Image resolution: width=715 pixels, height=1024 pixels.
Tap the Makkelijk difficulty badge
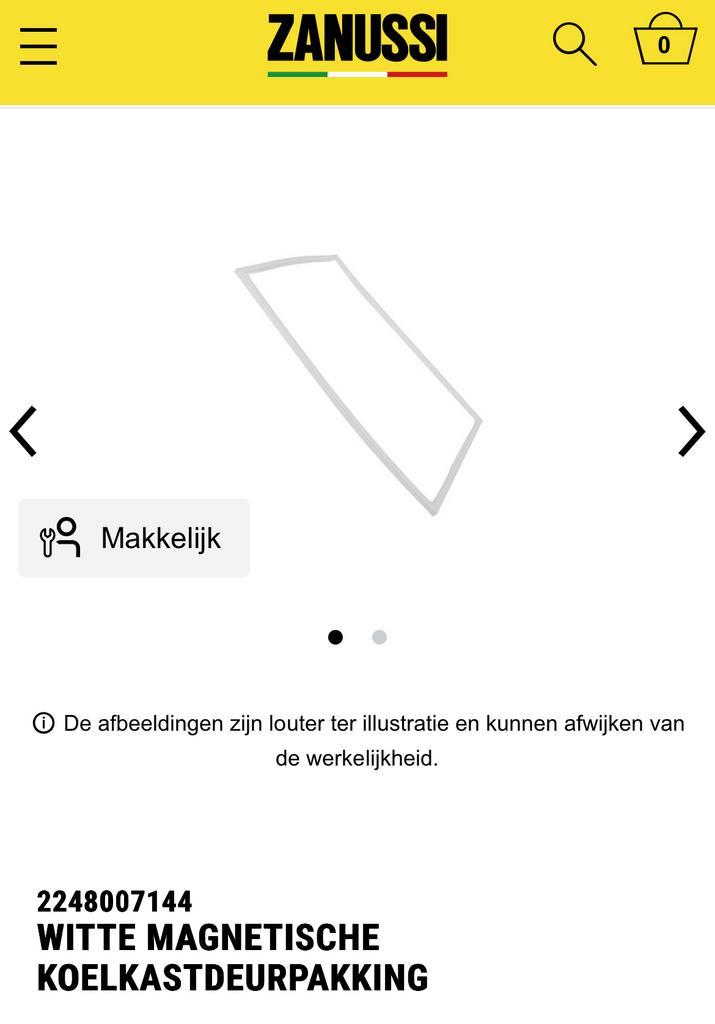coord(134,538)
